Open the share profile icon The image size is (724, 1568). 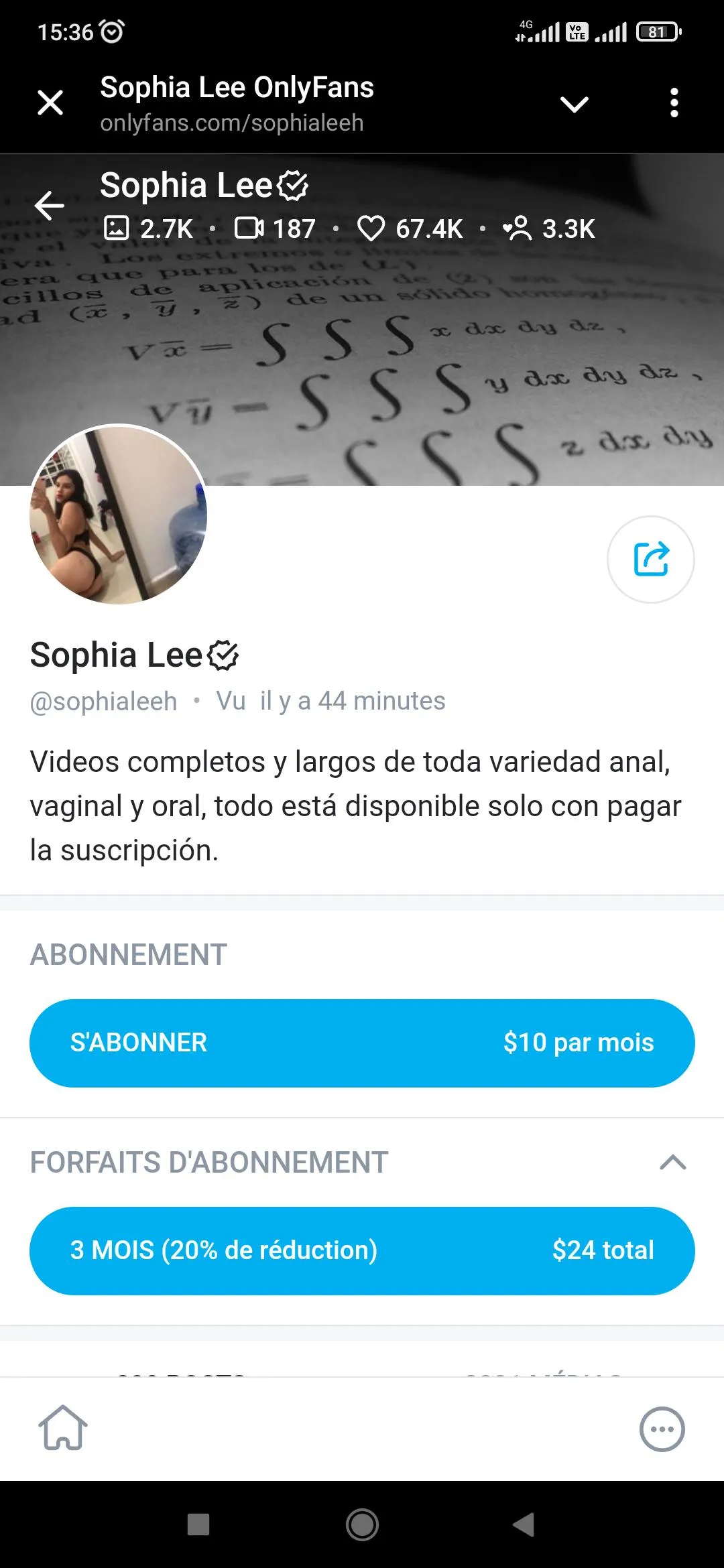pyautogui.click(x=650, y=560)
